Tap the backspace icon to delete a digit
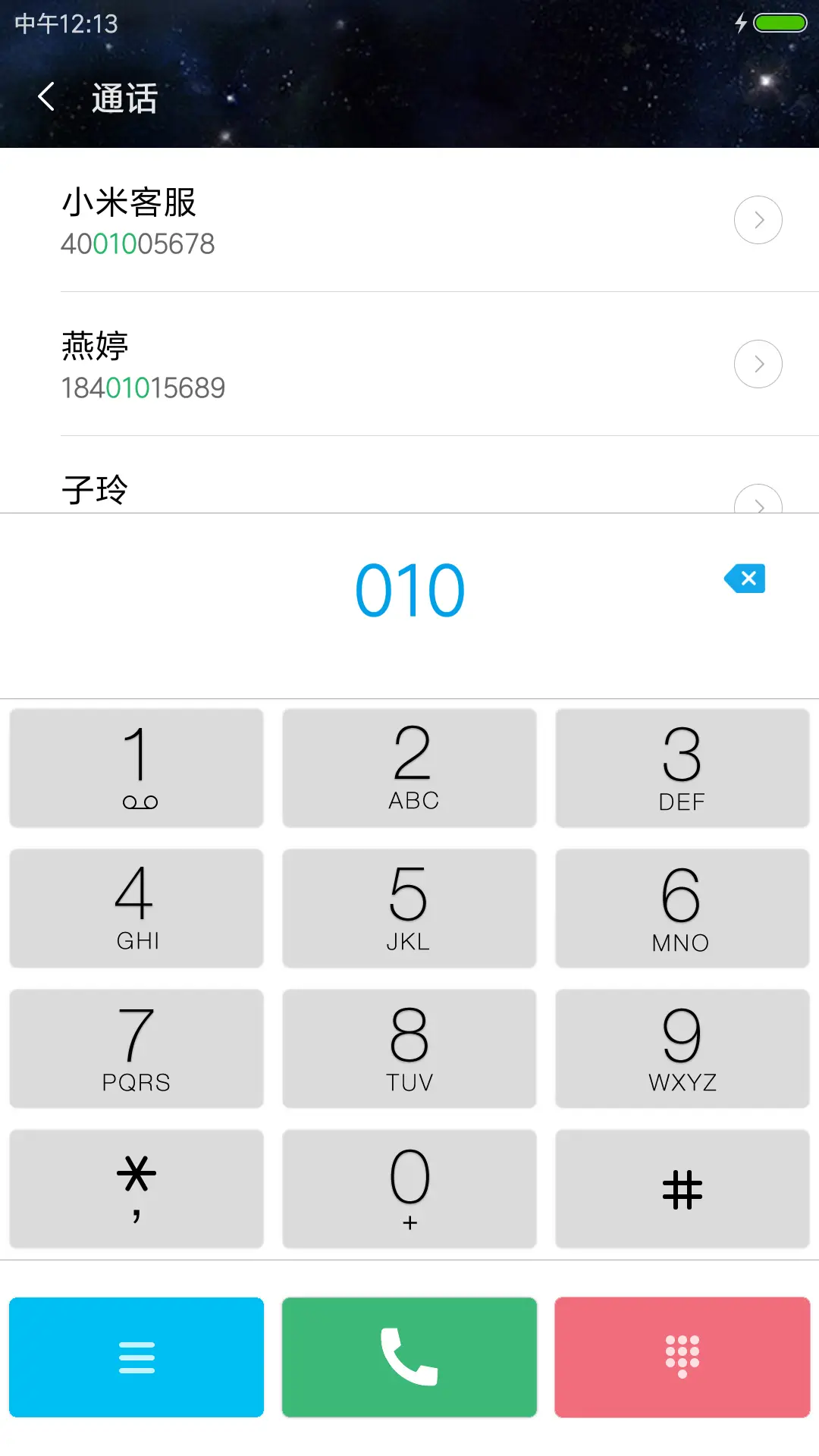Image resolution: width=819 pixels, height=1456 pixels. 744,579
